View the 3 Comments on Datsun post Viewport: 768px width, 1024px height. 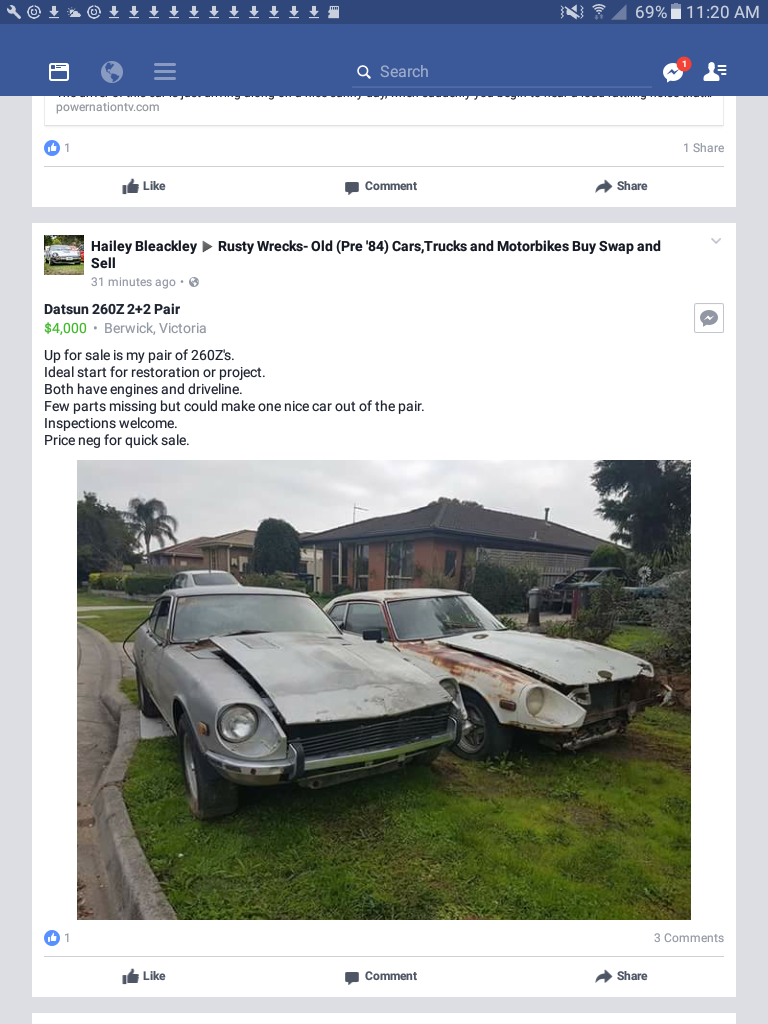pos(688,938)
